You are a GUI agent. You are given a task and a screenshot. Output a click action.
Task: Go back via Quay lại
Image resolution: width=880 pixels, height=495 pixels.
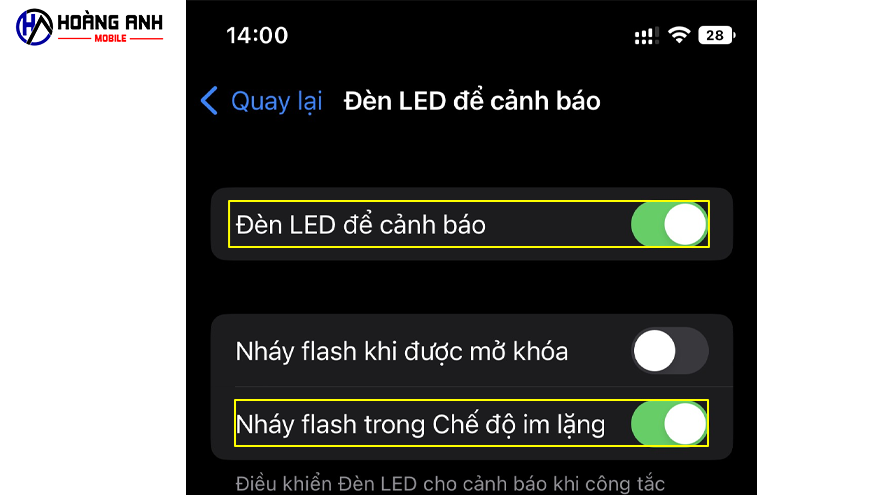[262, 101]
